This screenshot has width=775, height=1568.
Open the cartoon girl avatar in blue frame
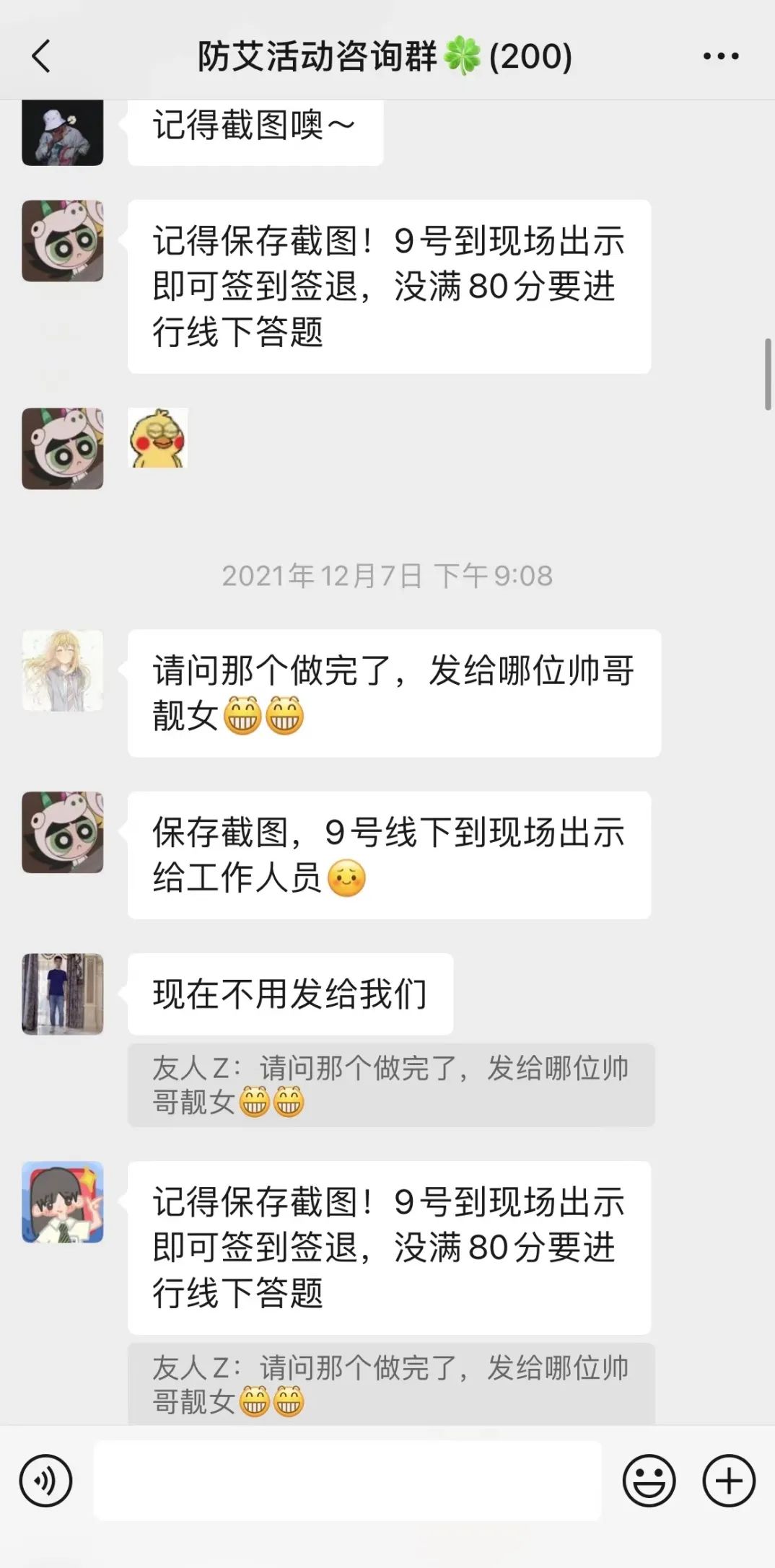tap(63, 1201)
